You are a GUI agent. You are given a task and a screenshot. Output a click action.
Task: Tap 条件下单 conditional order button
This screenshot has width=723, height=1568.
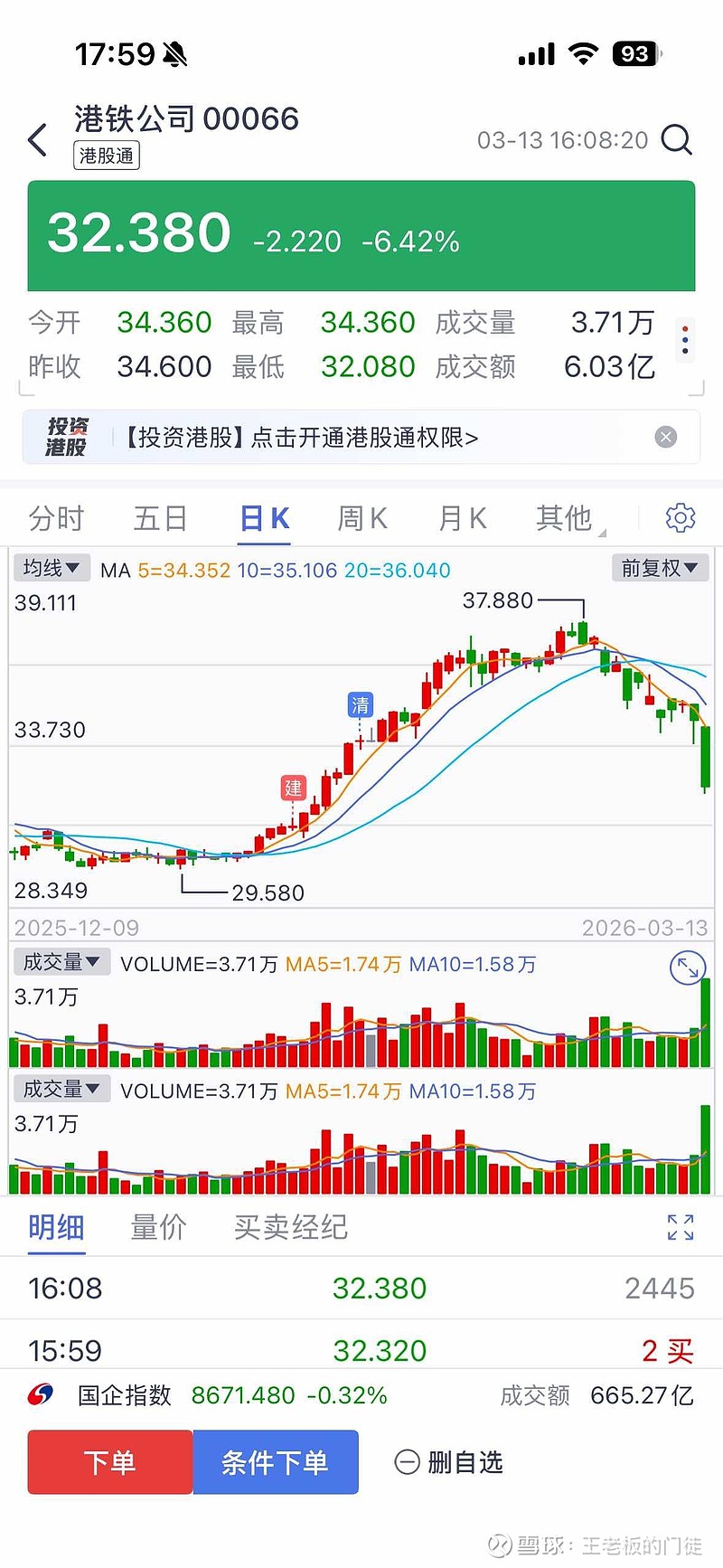(x=276, y=1462)
